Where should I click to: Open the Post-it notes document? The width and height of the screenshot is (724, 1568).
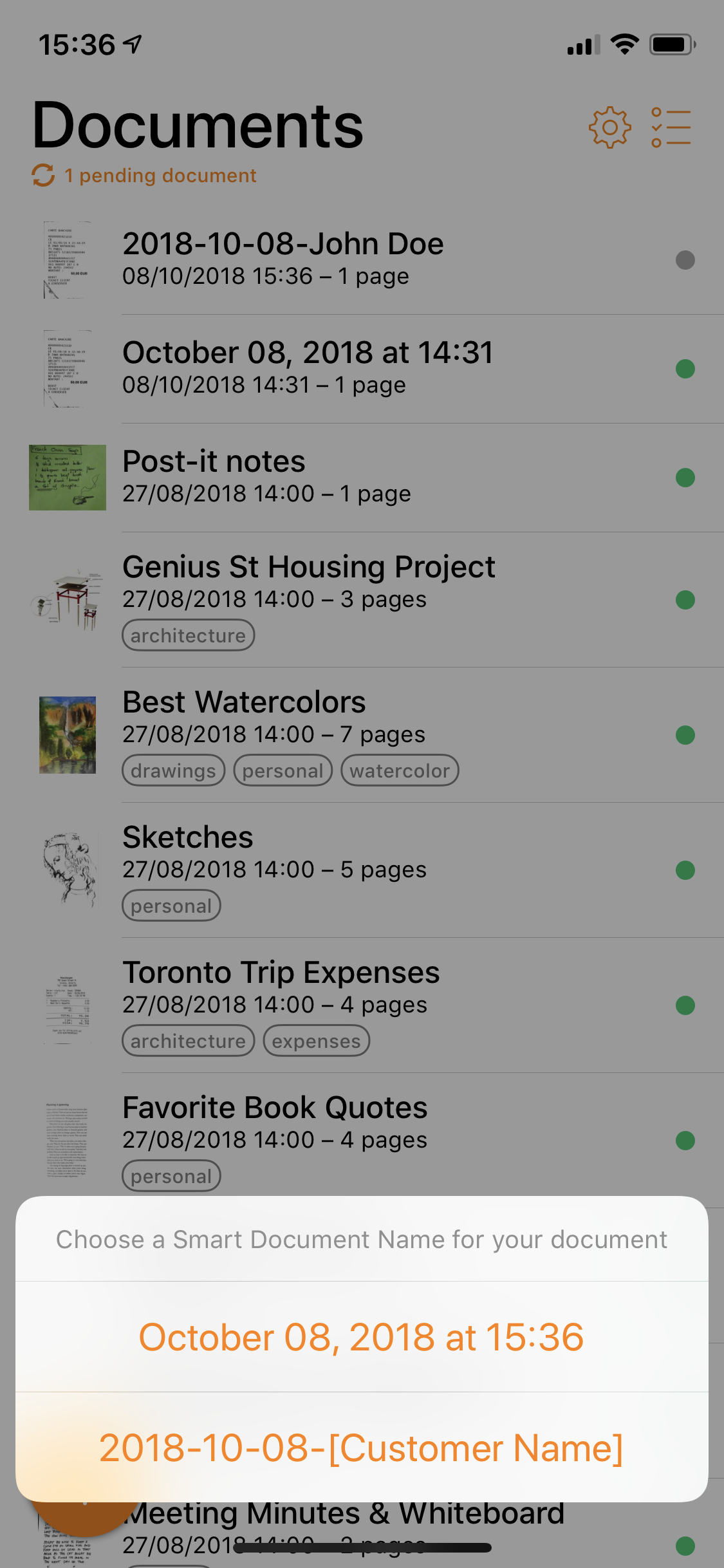pos(362,478)
